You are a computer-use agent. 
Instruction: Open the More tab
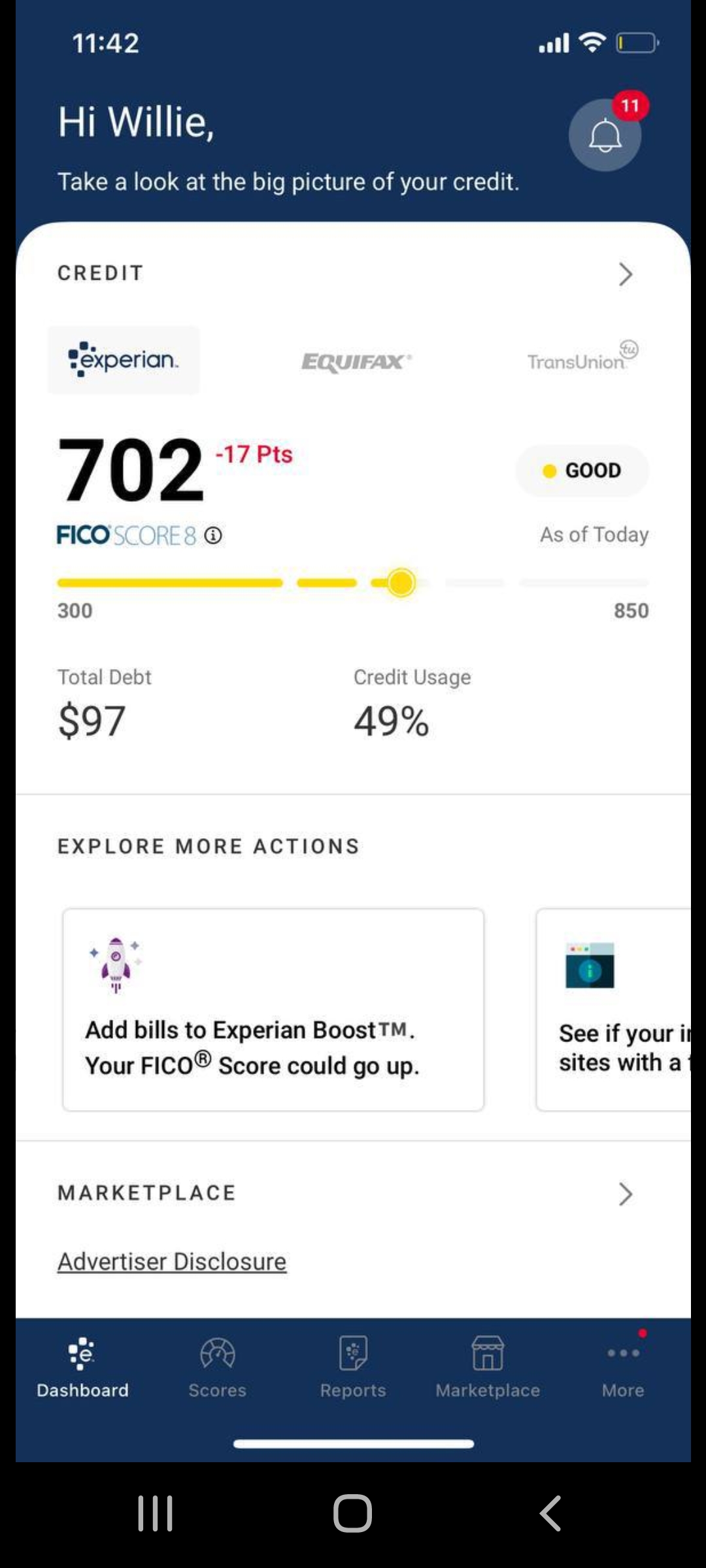pos(623,1367)
